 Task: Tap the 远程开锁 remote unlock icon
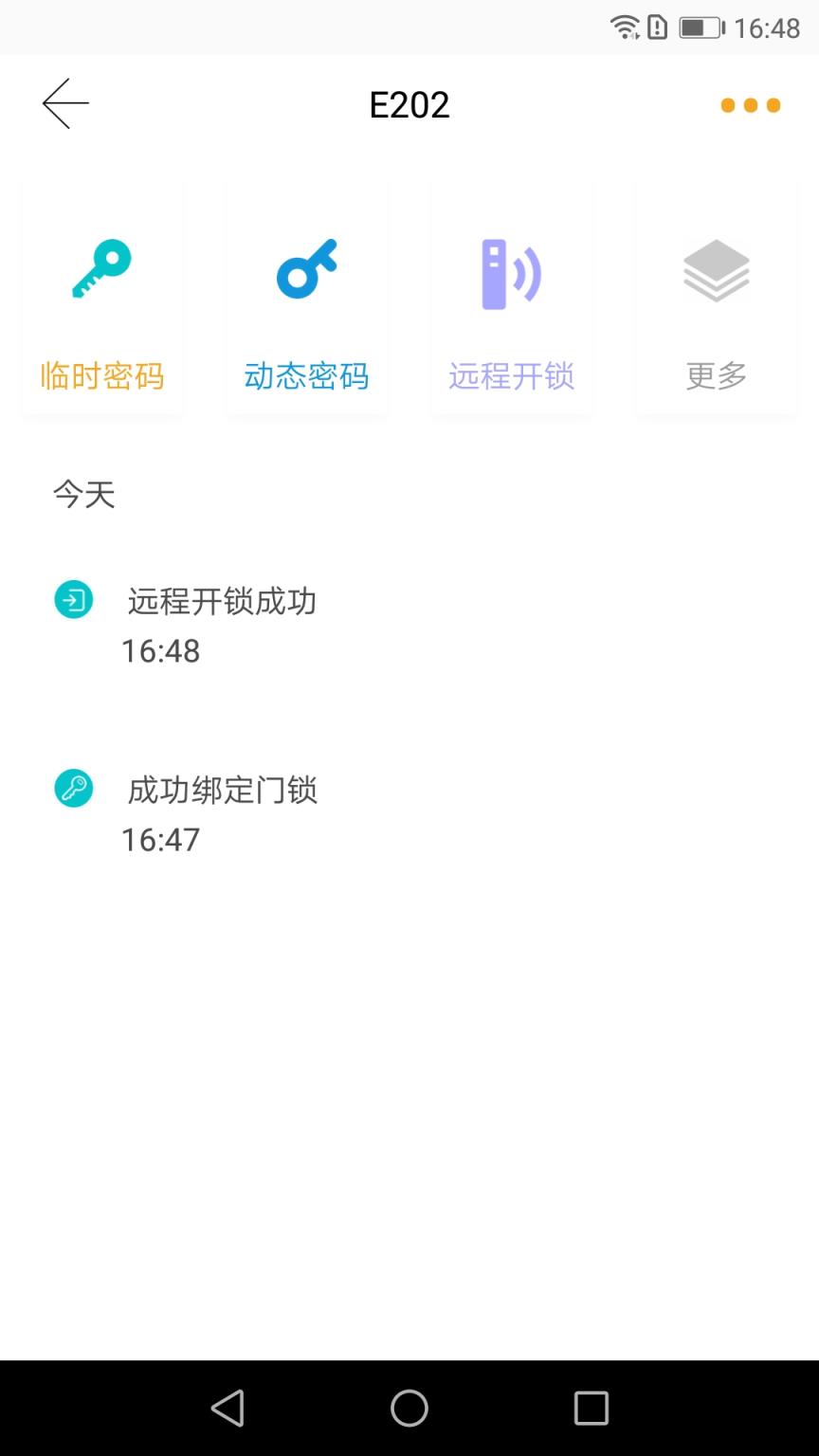[511, 272]
